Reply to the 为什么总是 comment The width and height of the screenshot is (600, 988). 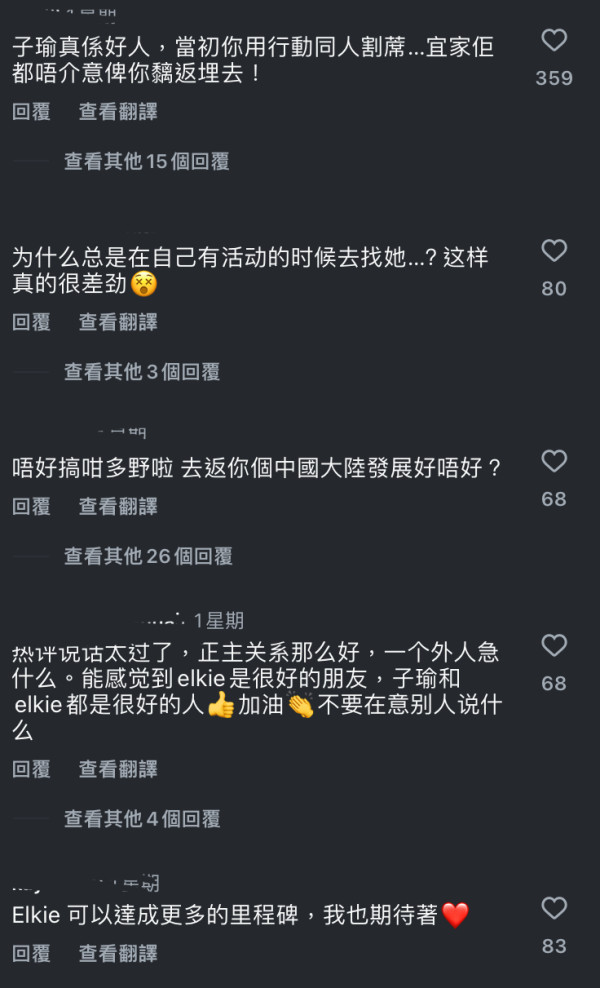click(31, 322)
